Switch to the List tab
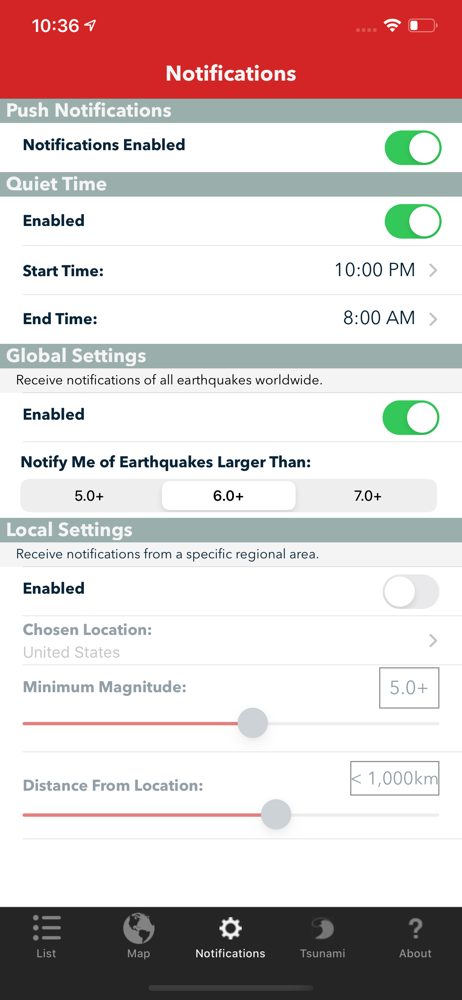This screenshot has width=462, height=1000. tap(46, 936)
